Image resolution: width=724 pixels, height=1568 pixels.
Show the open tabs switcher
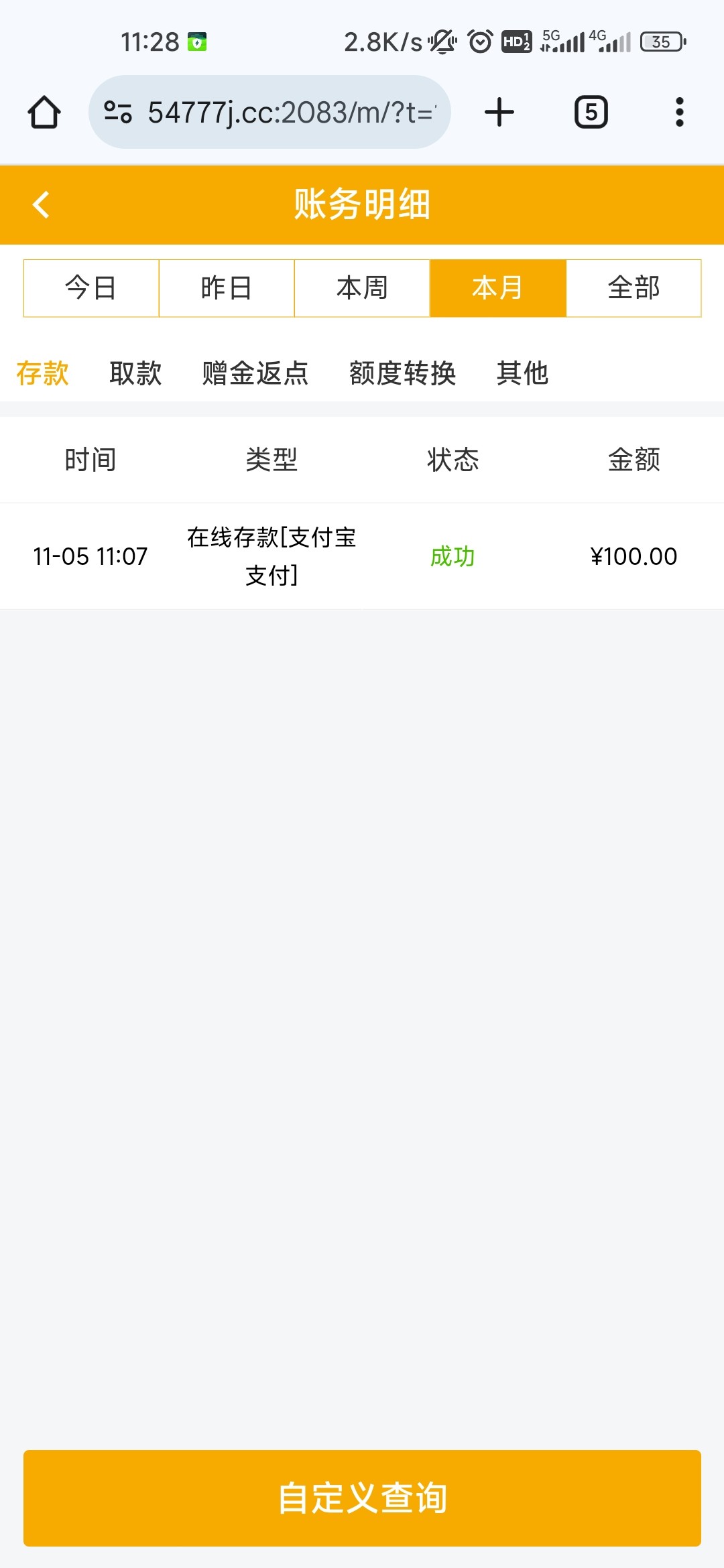tap(591, 113)
